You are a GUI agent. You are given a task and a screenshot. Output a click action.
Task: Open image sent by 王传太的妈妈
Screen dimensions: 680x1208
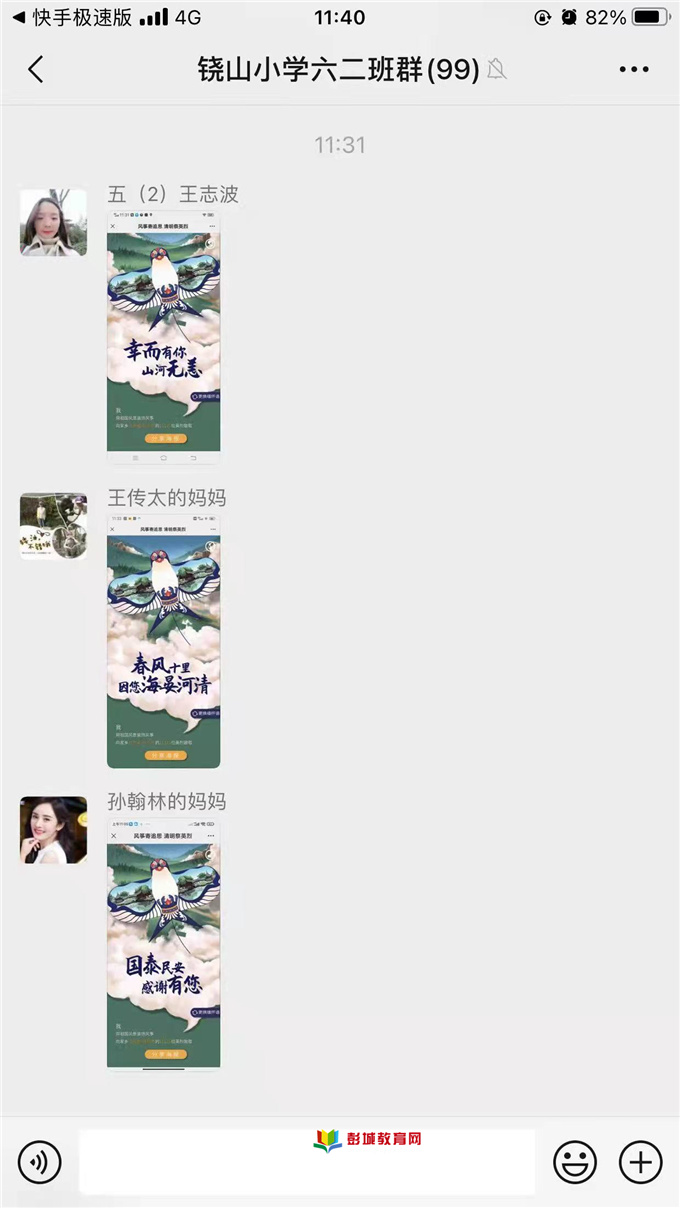[163, 641]
